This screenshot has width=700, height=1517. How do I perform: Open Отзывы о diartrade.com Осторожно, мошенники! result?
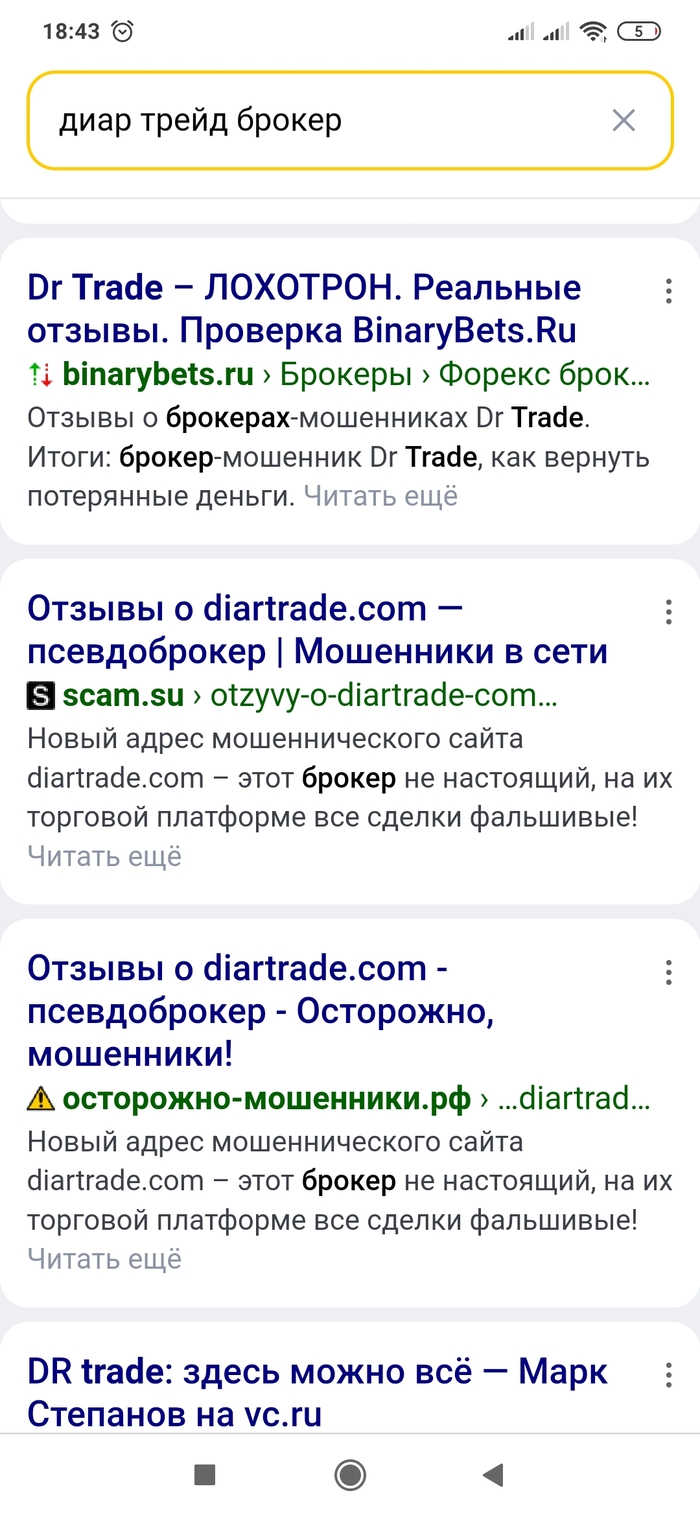[260, 1010]
